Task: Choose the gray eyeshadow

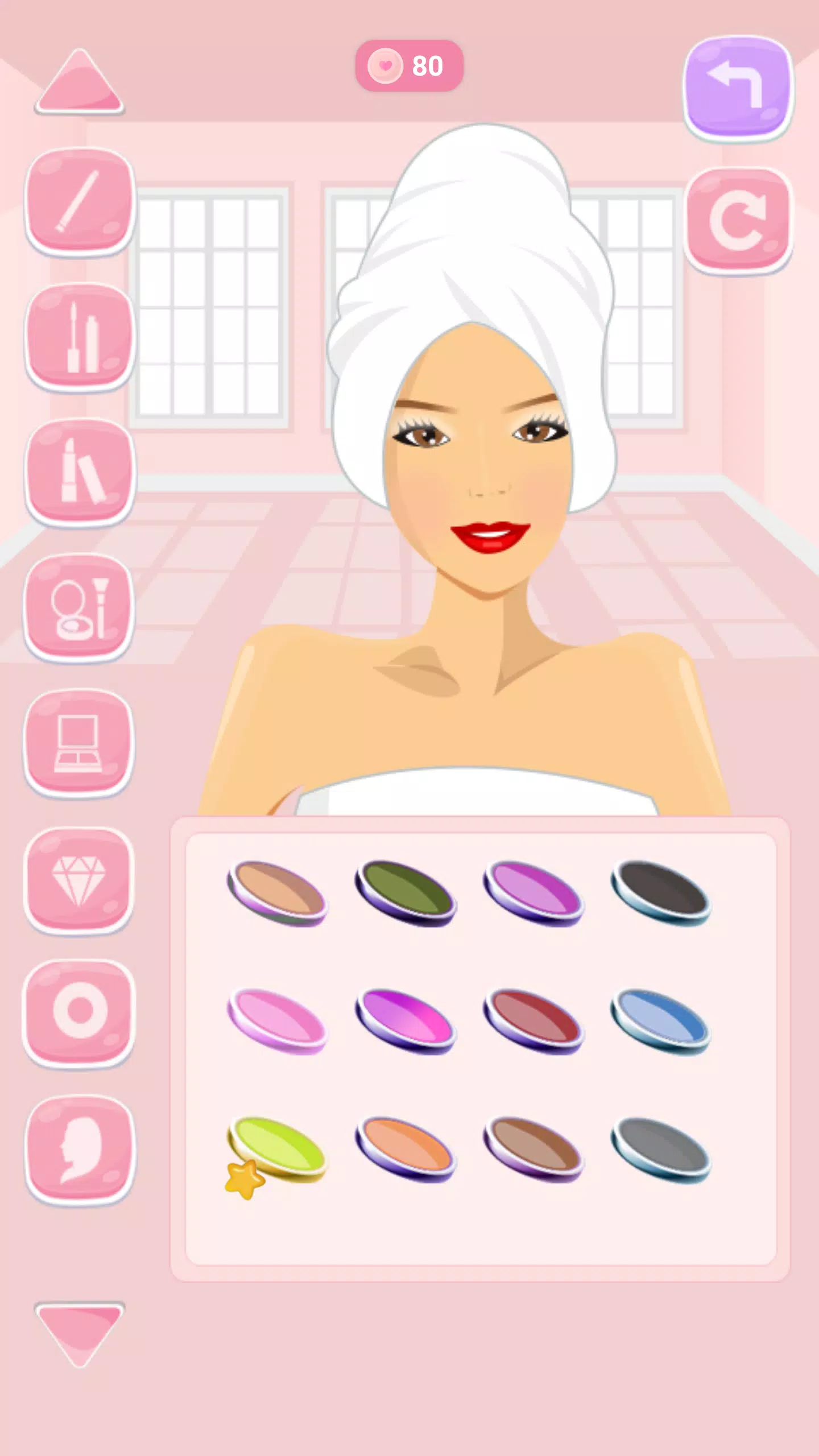Action: (661, 1148)
